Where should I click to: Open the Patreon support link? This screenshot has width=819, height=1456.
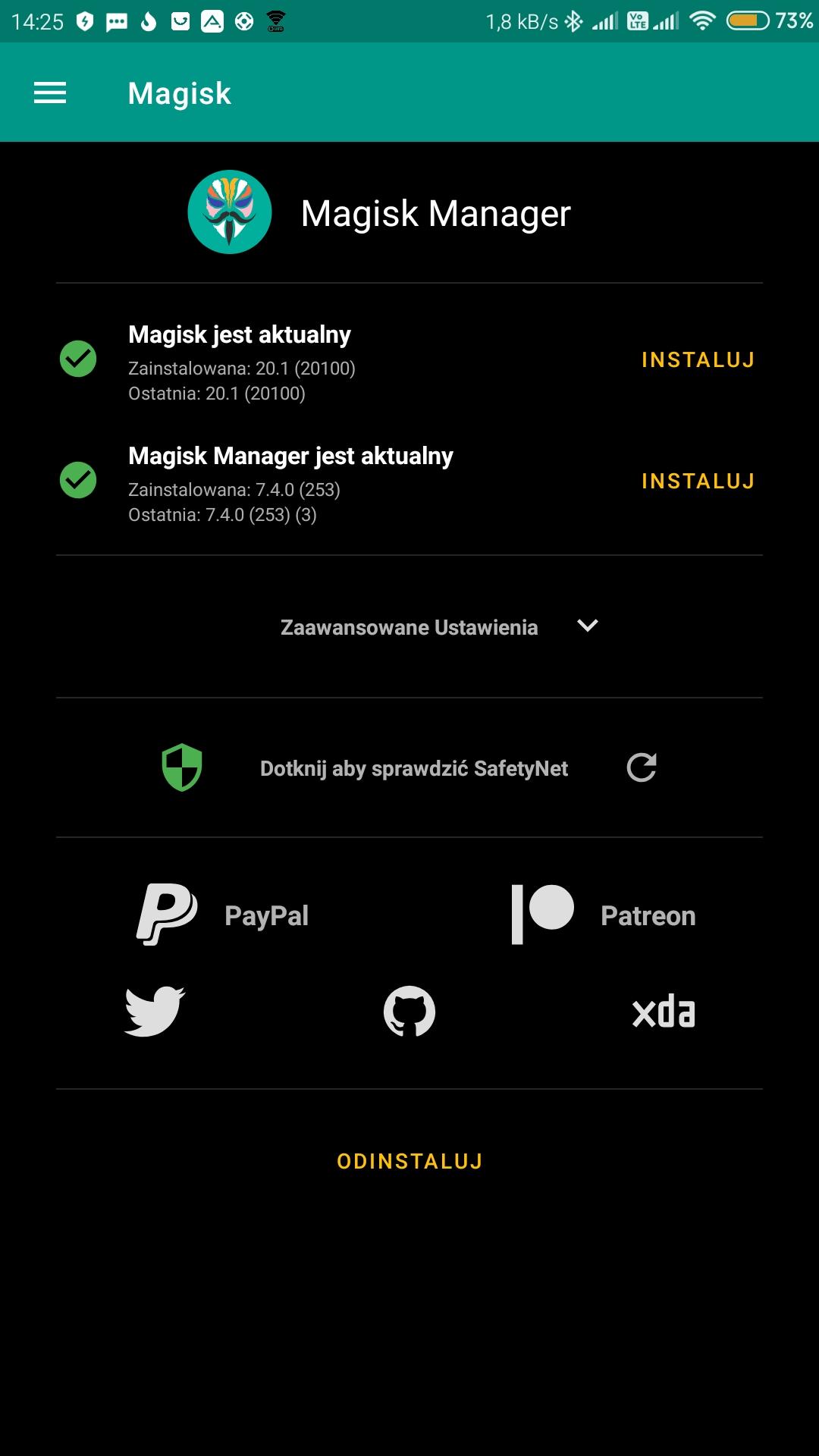(x=604, y=915)
